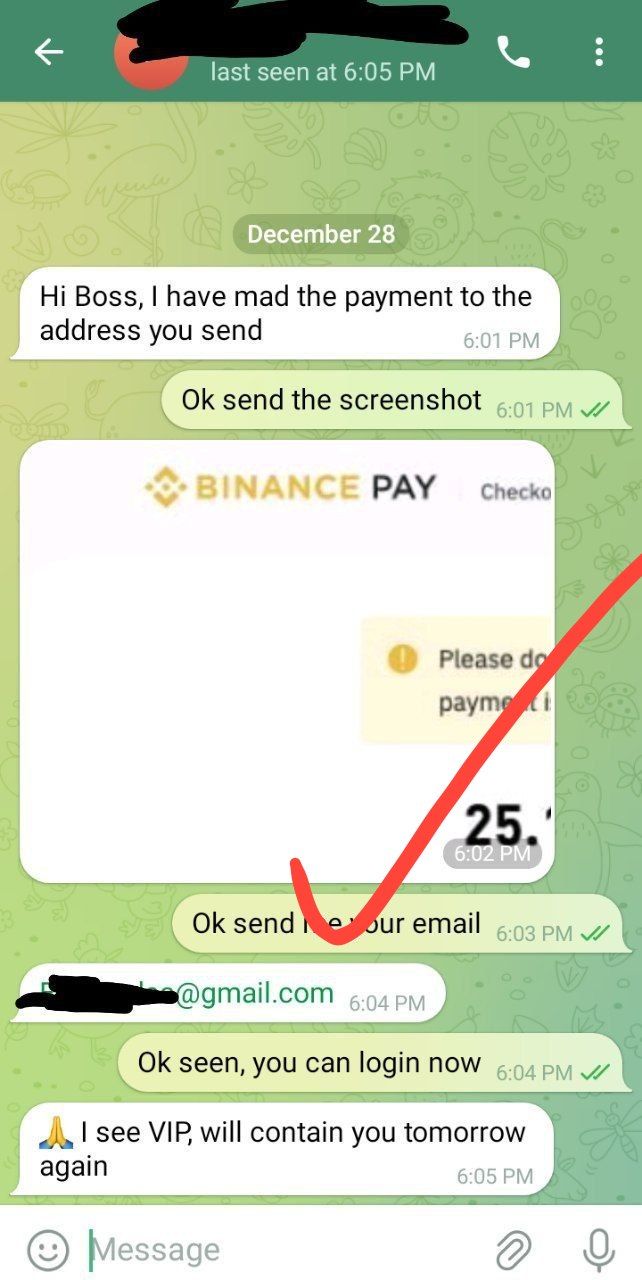
Task: Start a voice call with this contact
Action: click(513, 53)
